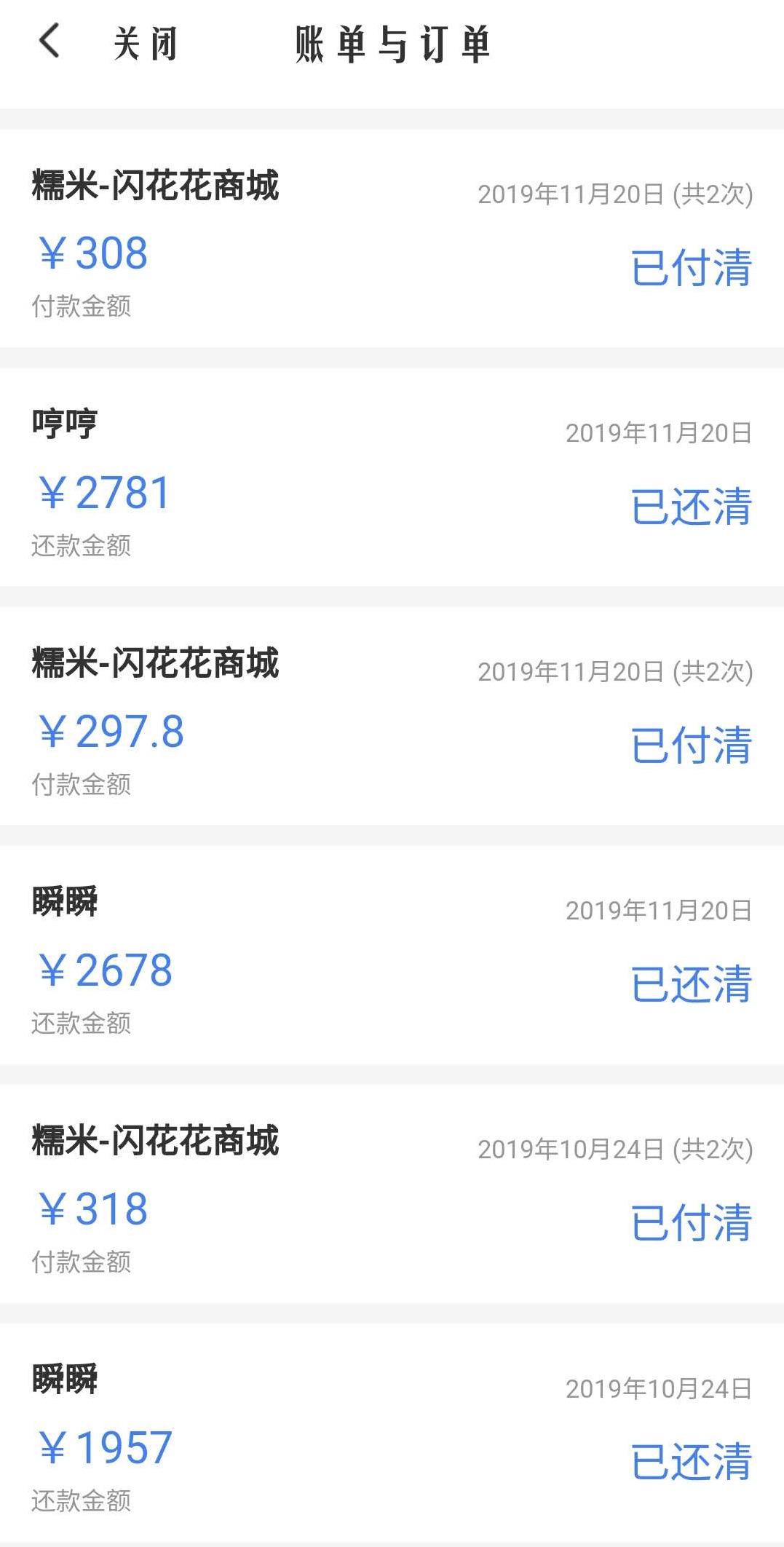784x1547 pixels.
Task: Tap the ¥308 payment amount
Action: [x=92, y=255]
